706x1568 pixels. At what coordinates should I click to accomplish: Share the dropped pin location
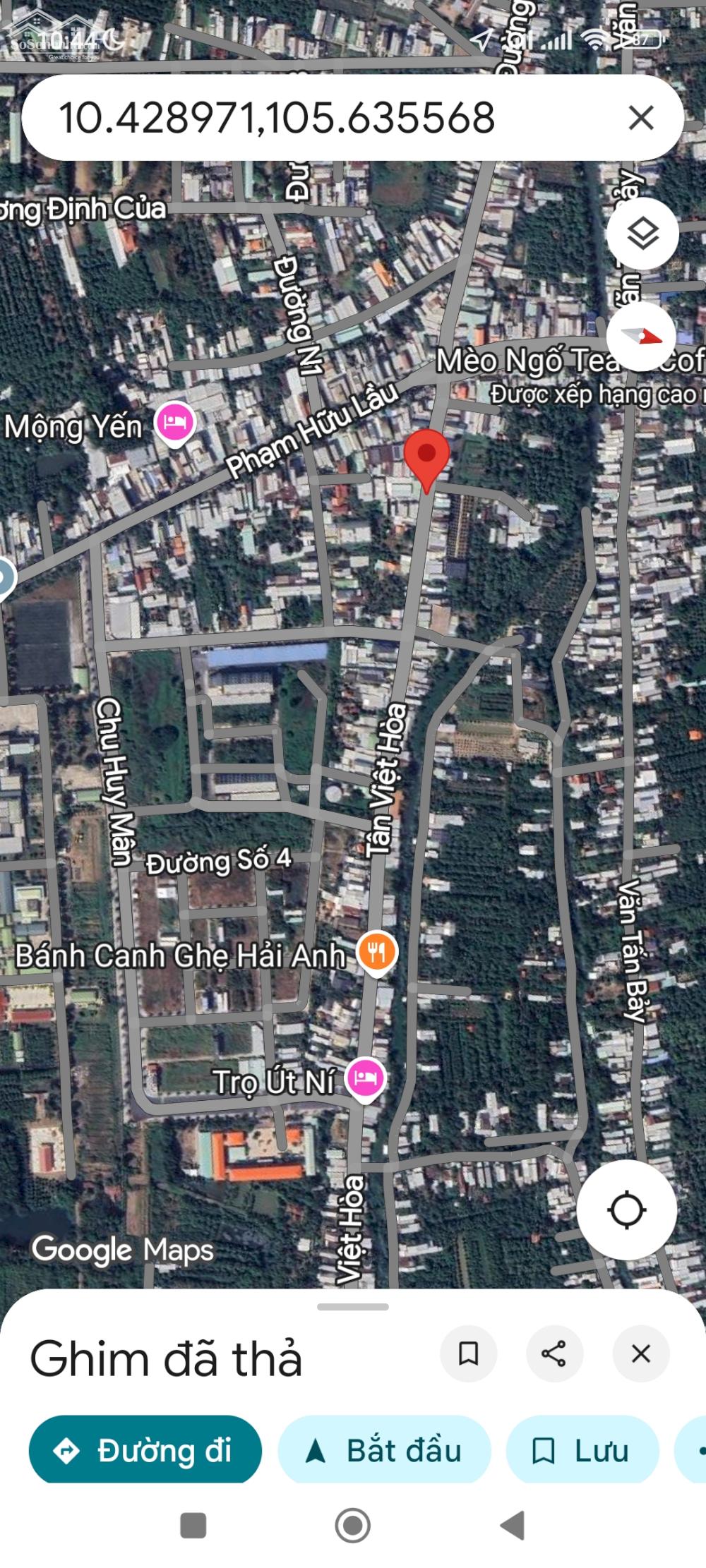click(x=554, y=1353)
